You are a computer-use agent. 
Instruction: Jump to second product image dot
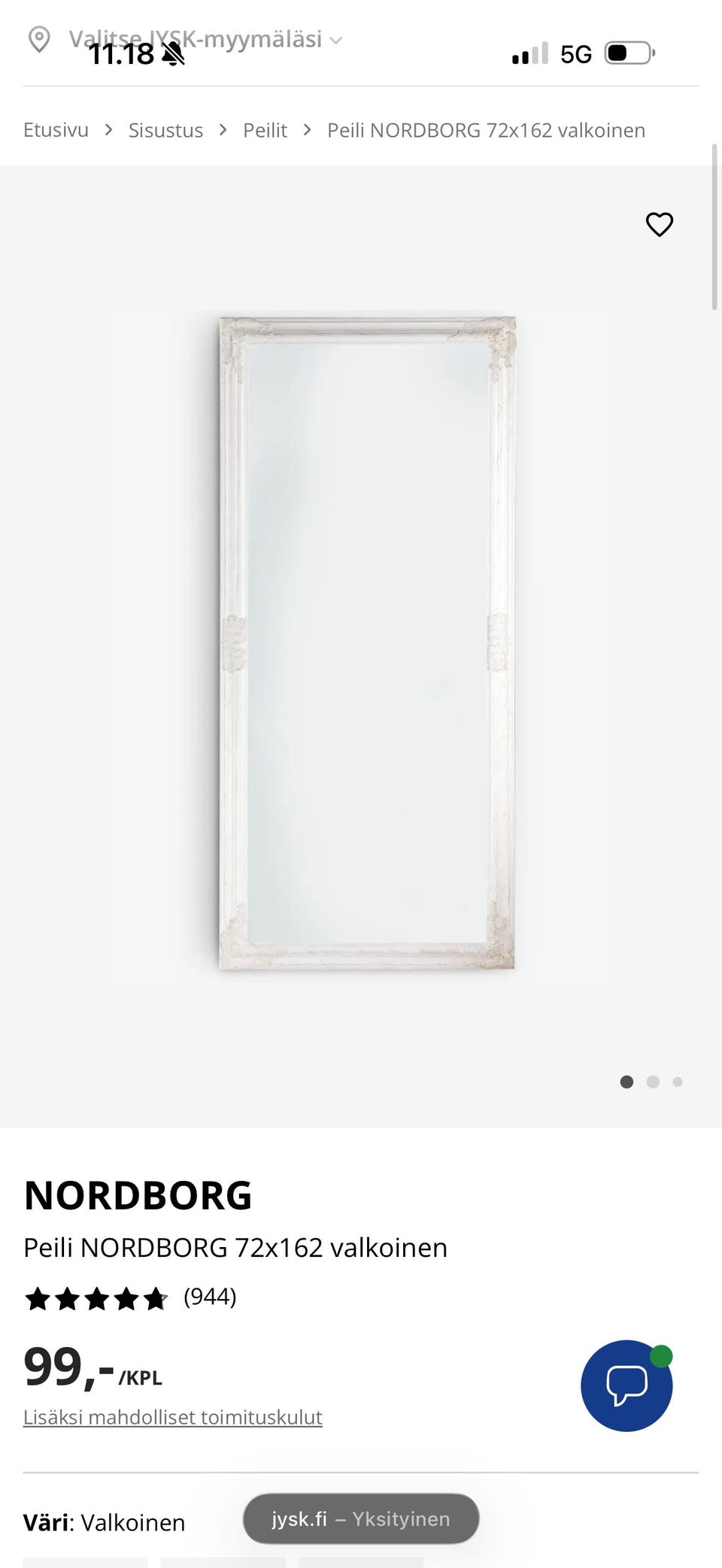click(x=653, y=1082)
